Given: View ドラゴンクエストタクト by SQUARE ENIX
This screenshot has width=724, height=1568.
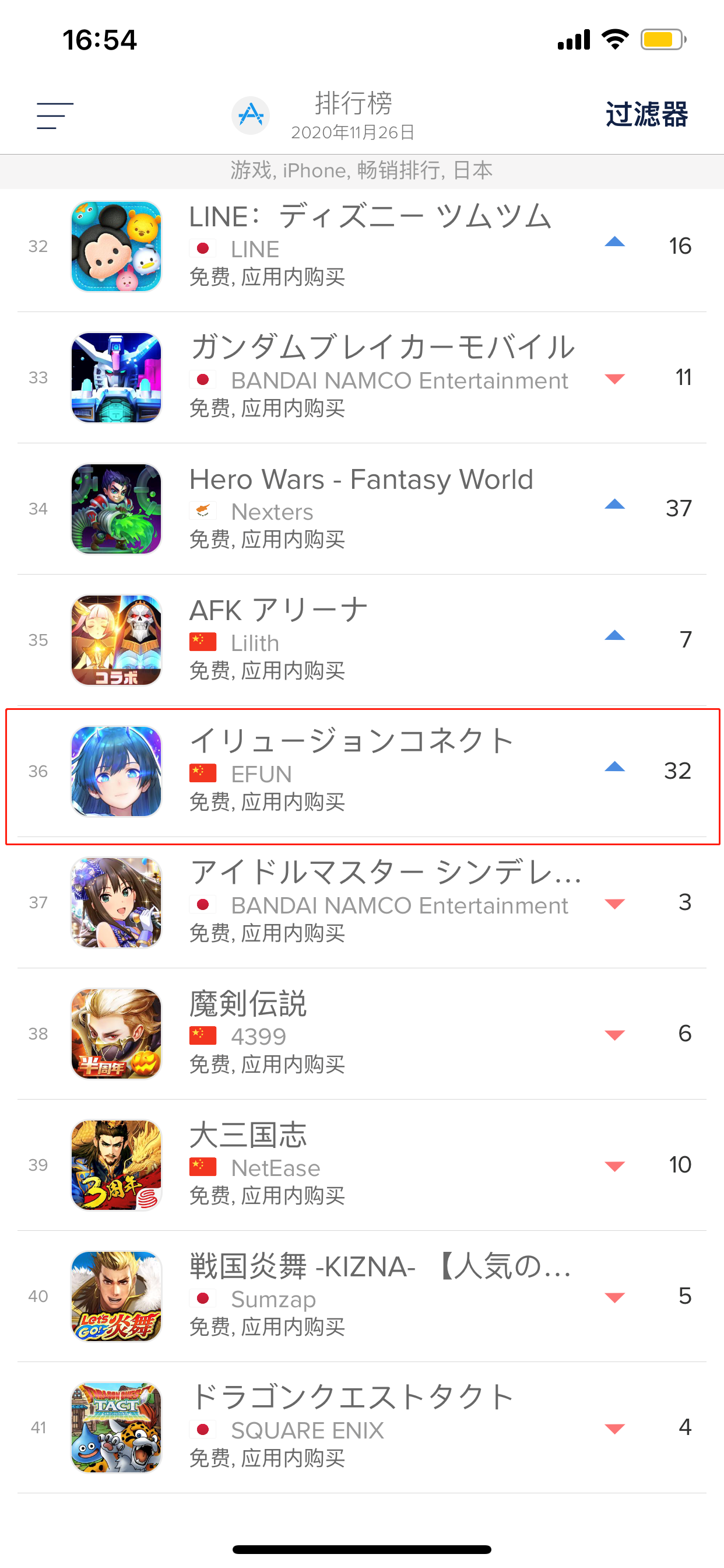Looking at the screenshot, I should coord(352,1427).
